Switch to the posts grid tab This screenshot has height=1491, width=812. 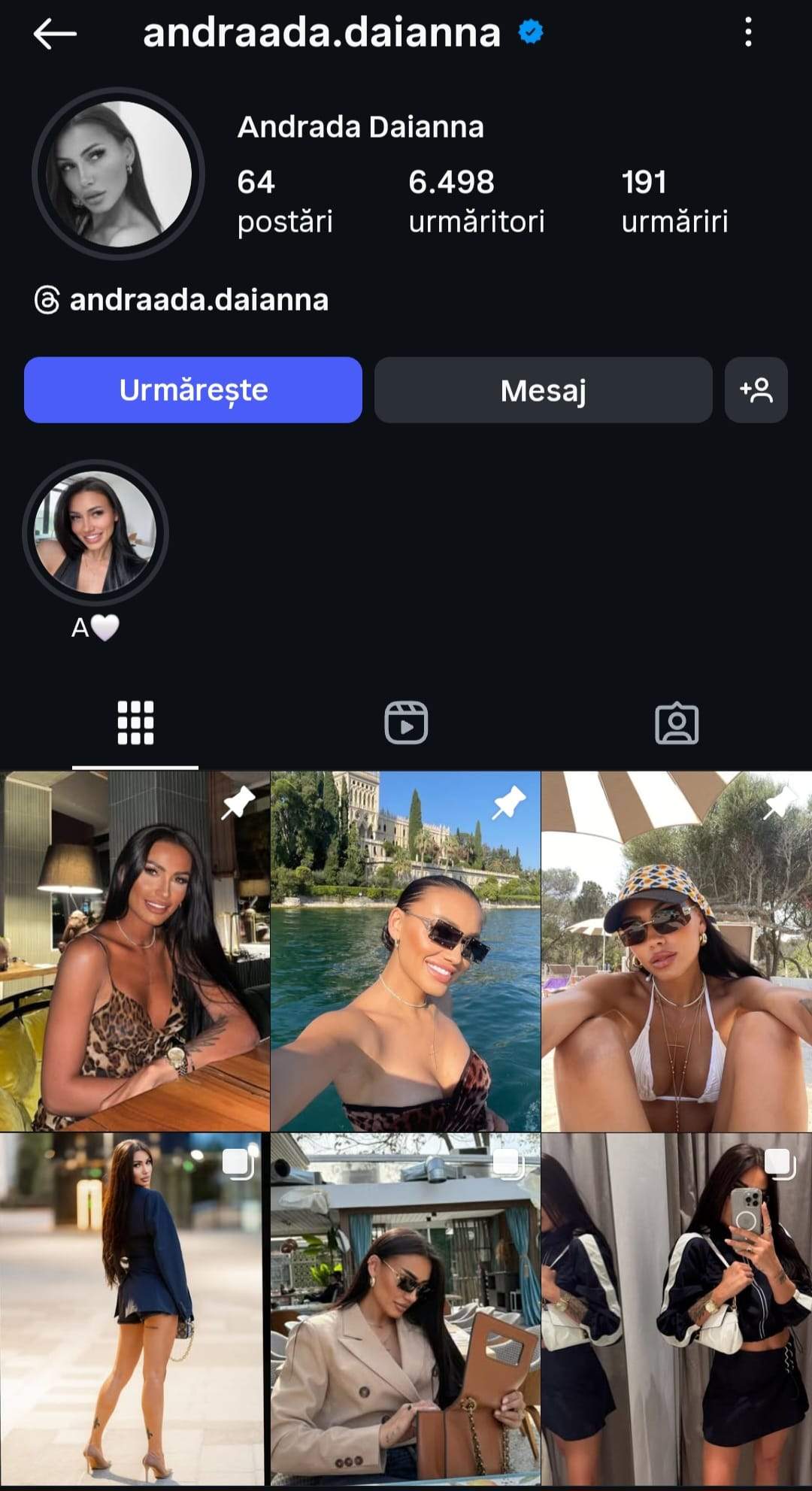135,723
